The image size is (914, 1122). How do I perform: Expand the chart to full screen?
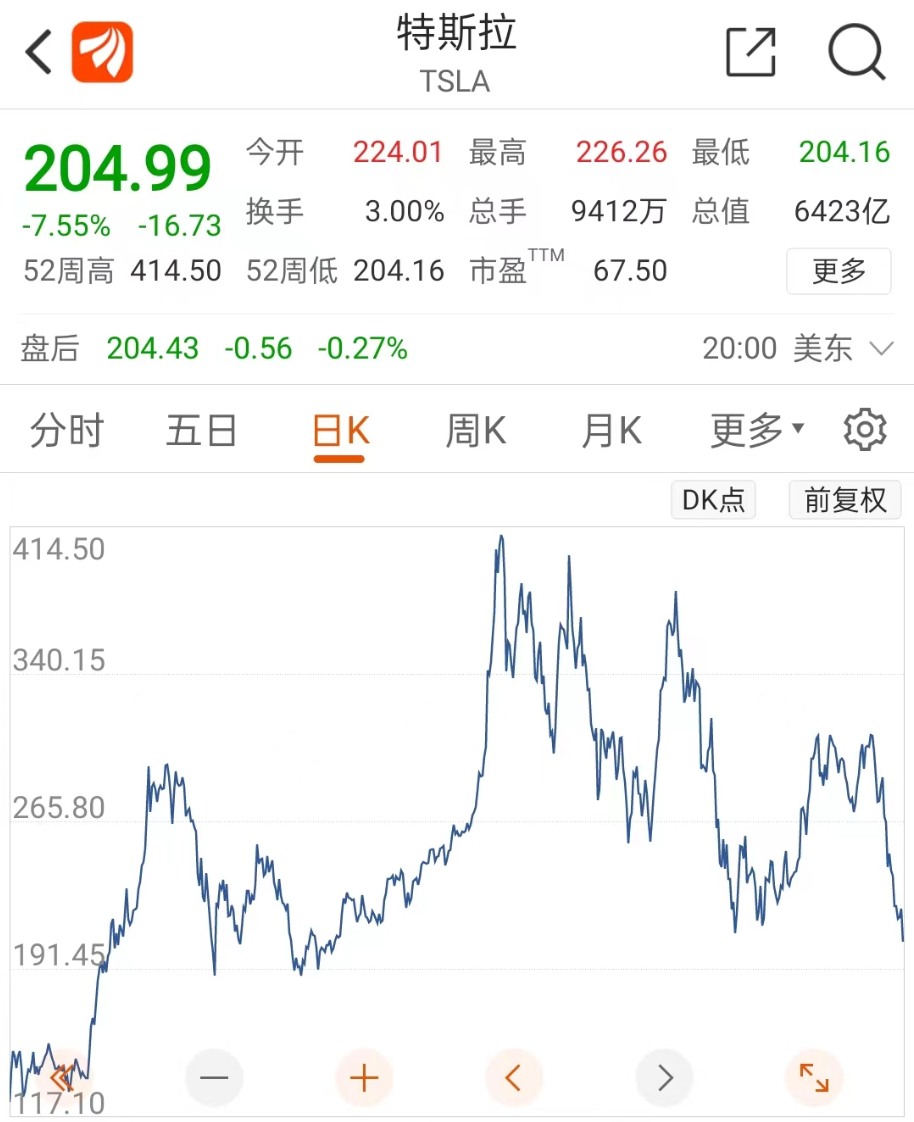click(814, 1078)
